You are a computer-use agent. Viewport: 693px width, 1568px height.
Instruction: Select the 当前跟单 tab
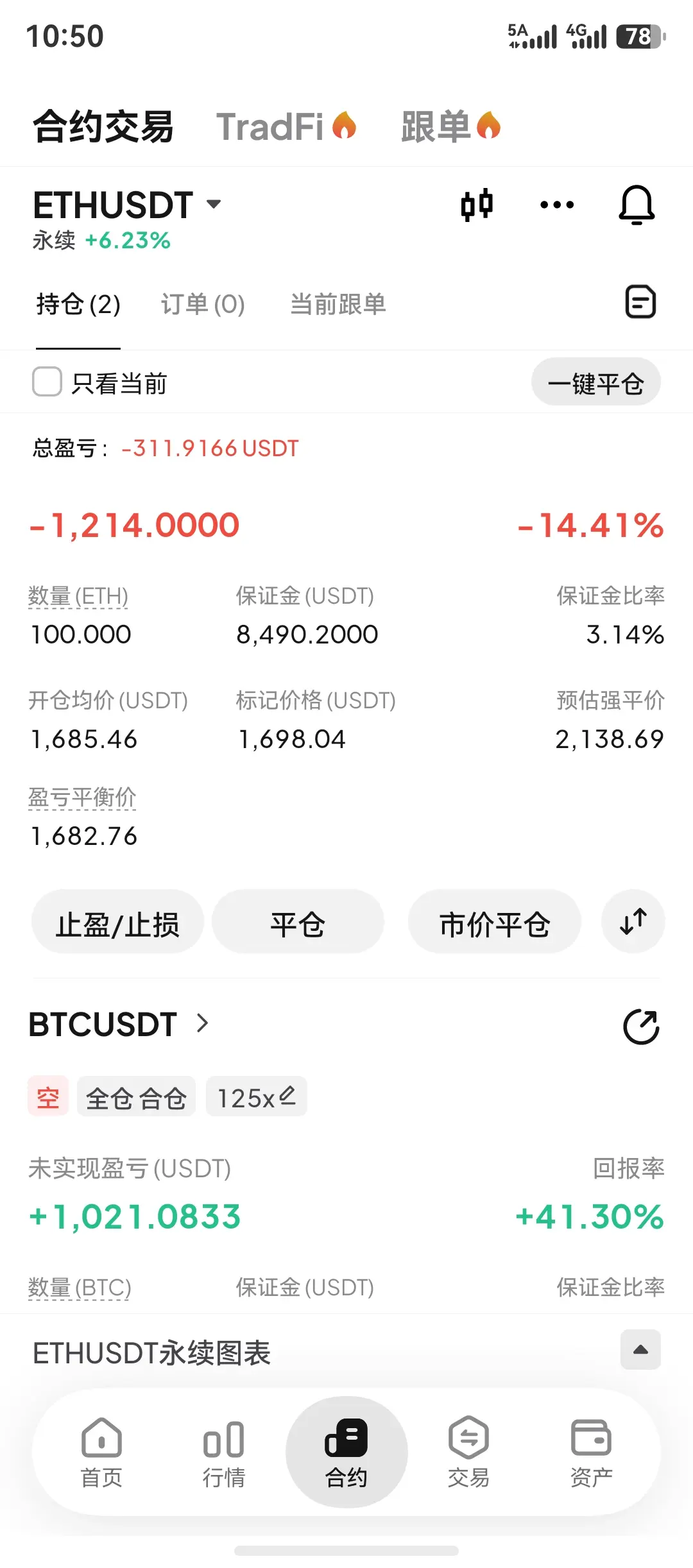[x=338, y=304]
